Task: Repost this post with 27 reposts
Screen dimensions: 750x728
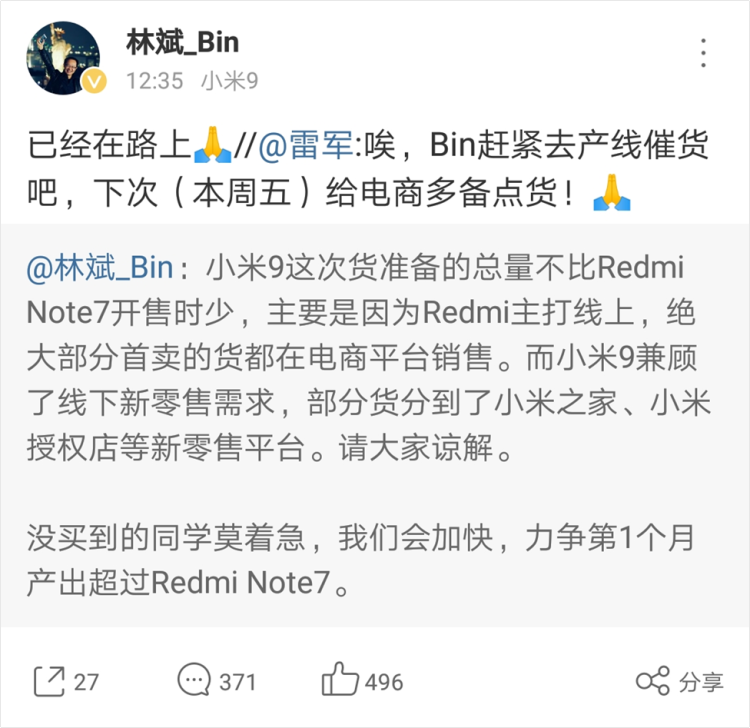Action: (x=66, y=682)
